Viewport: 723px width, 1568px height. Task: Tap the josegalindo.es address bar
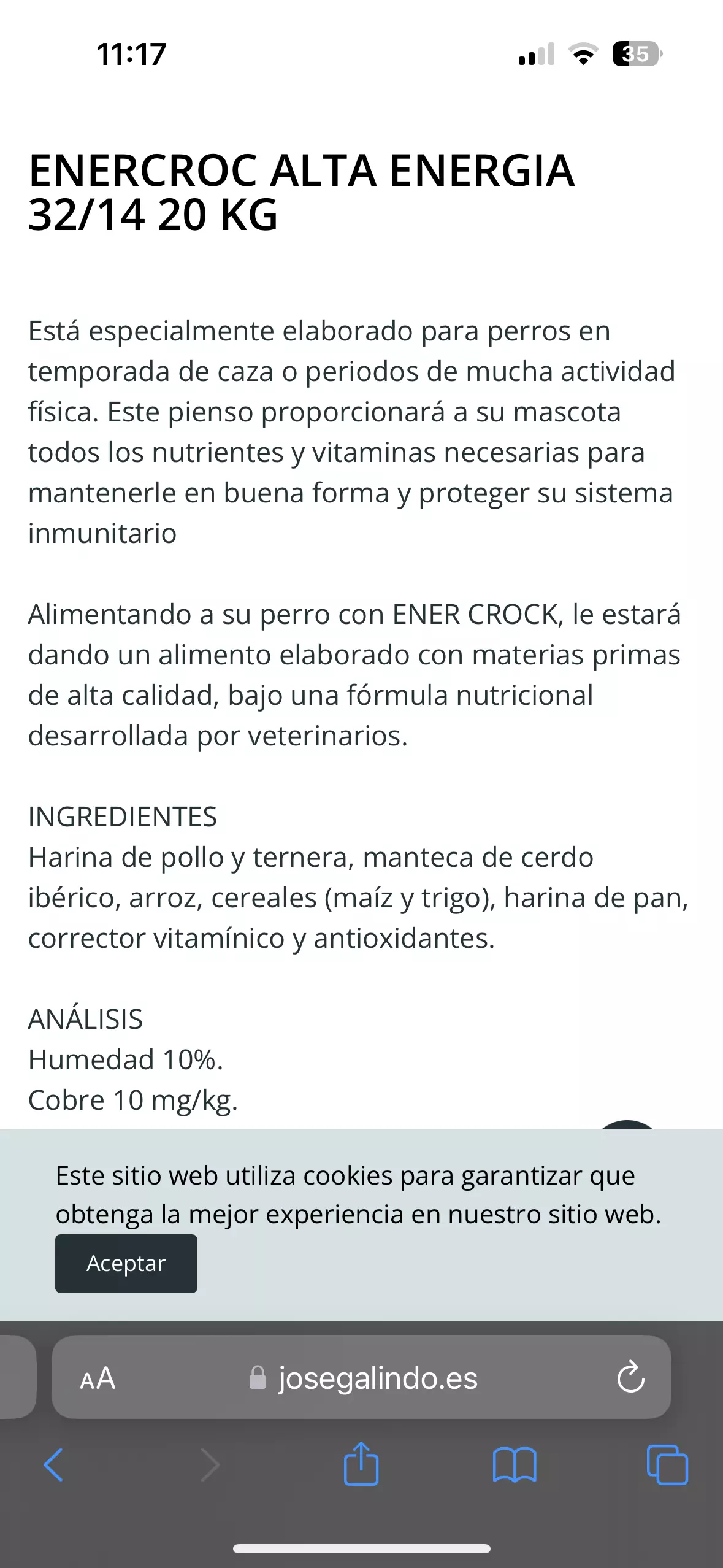pos(361,1378)
